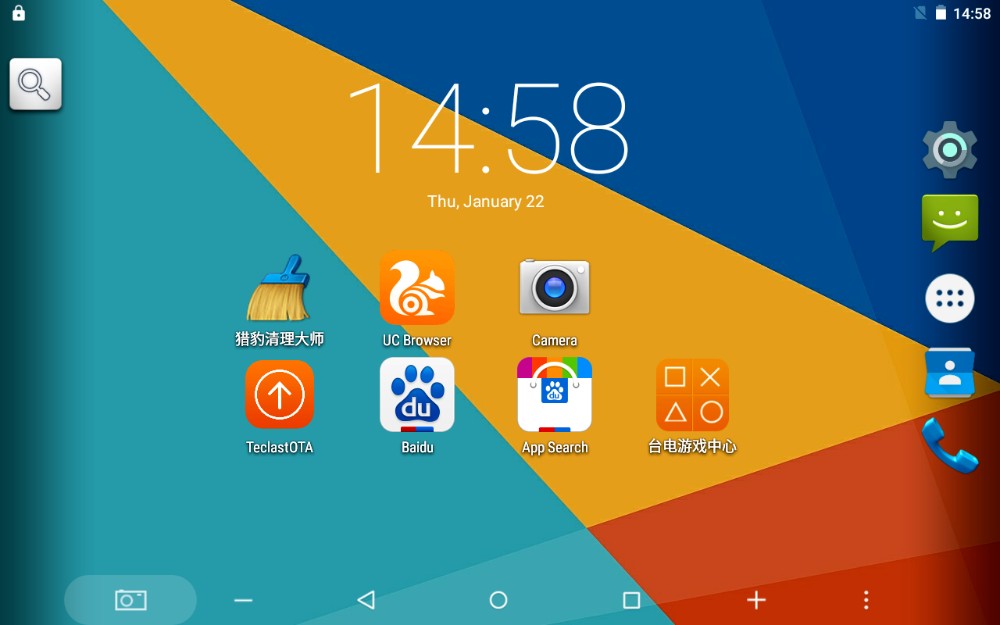Open TeclastOTA updater

279,395
